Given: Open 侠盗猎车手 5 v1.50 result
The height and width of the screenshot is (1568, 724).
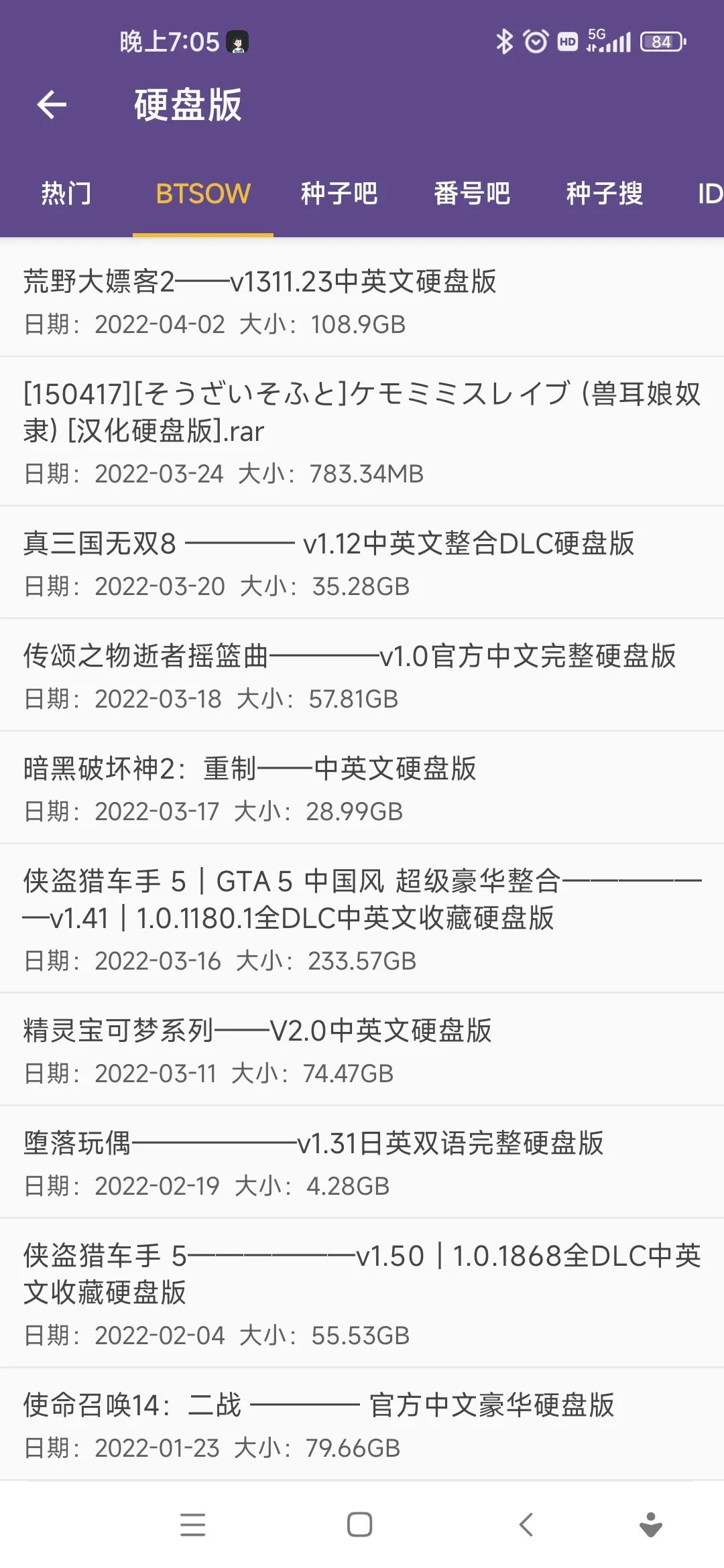Looking at the screenshot, I should tap(362, 1293).
